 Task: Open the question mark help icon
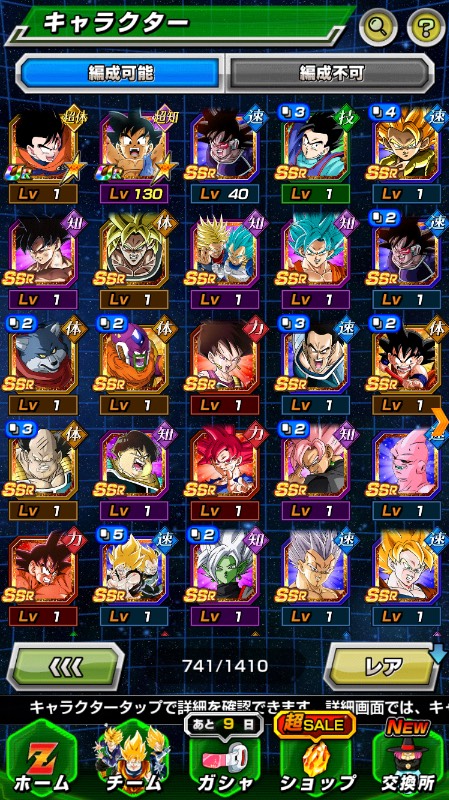click(x=426, y=26)
